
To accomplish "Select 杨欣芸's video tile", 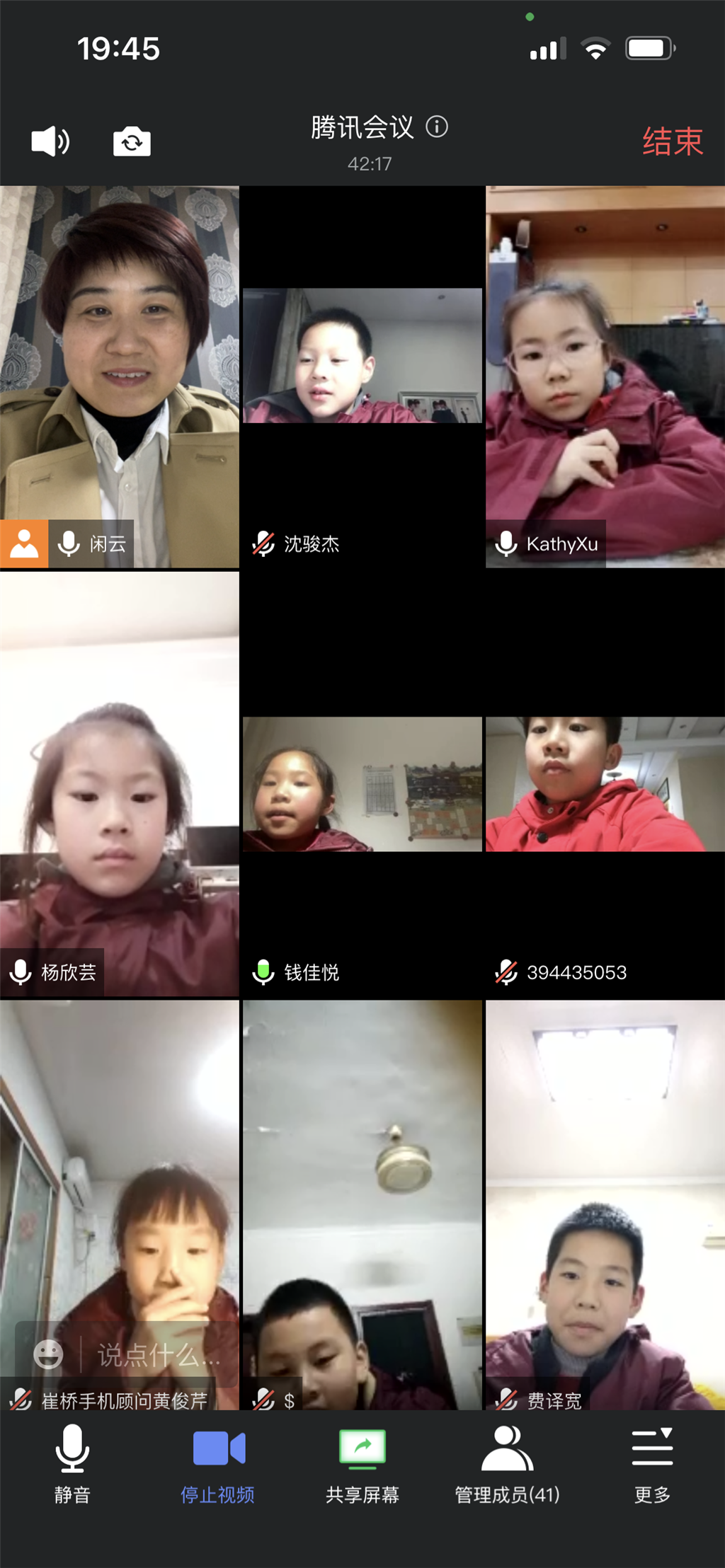I will click(x=119, y=778).
